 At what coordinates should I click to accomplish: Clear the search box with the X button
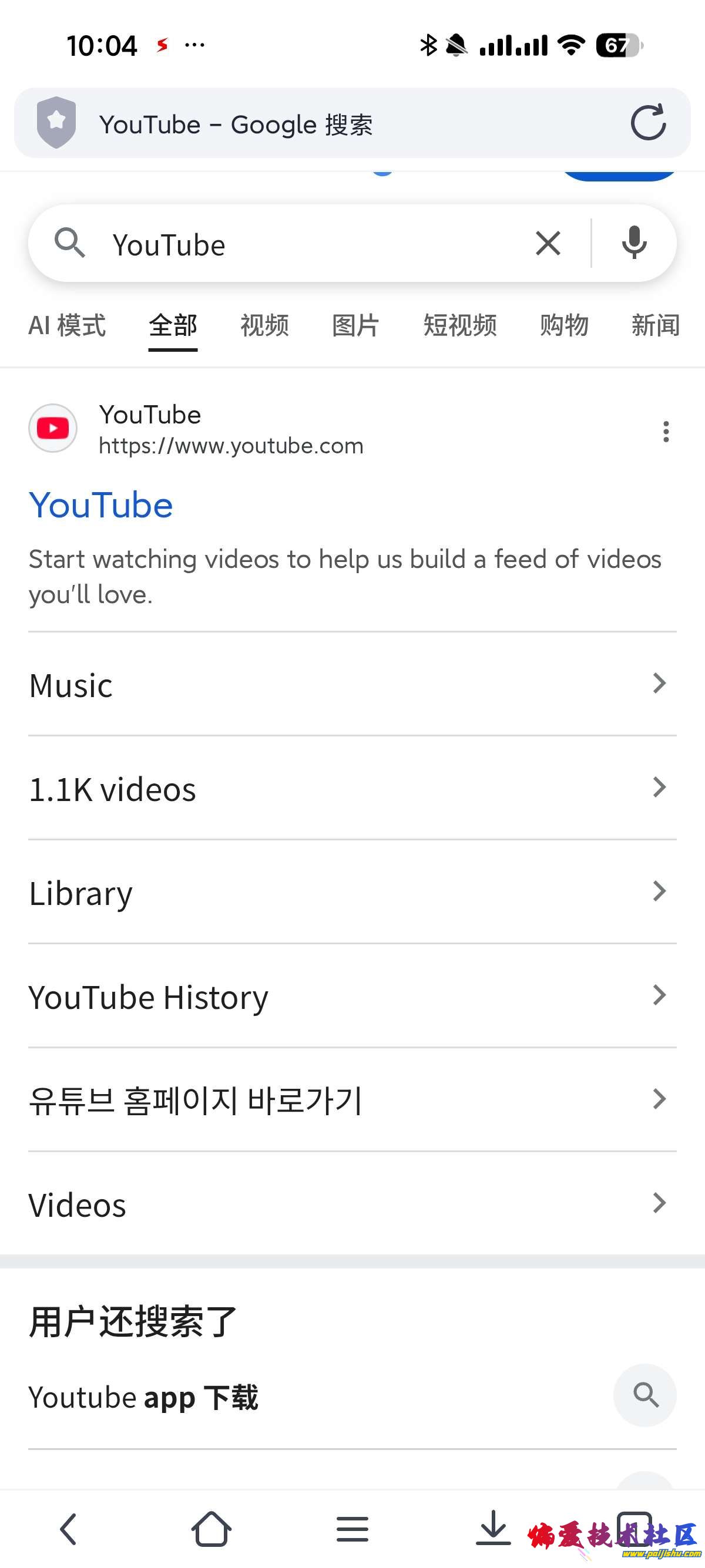click(548, 243)
